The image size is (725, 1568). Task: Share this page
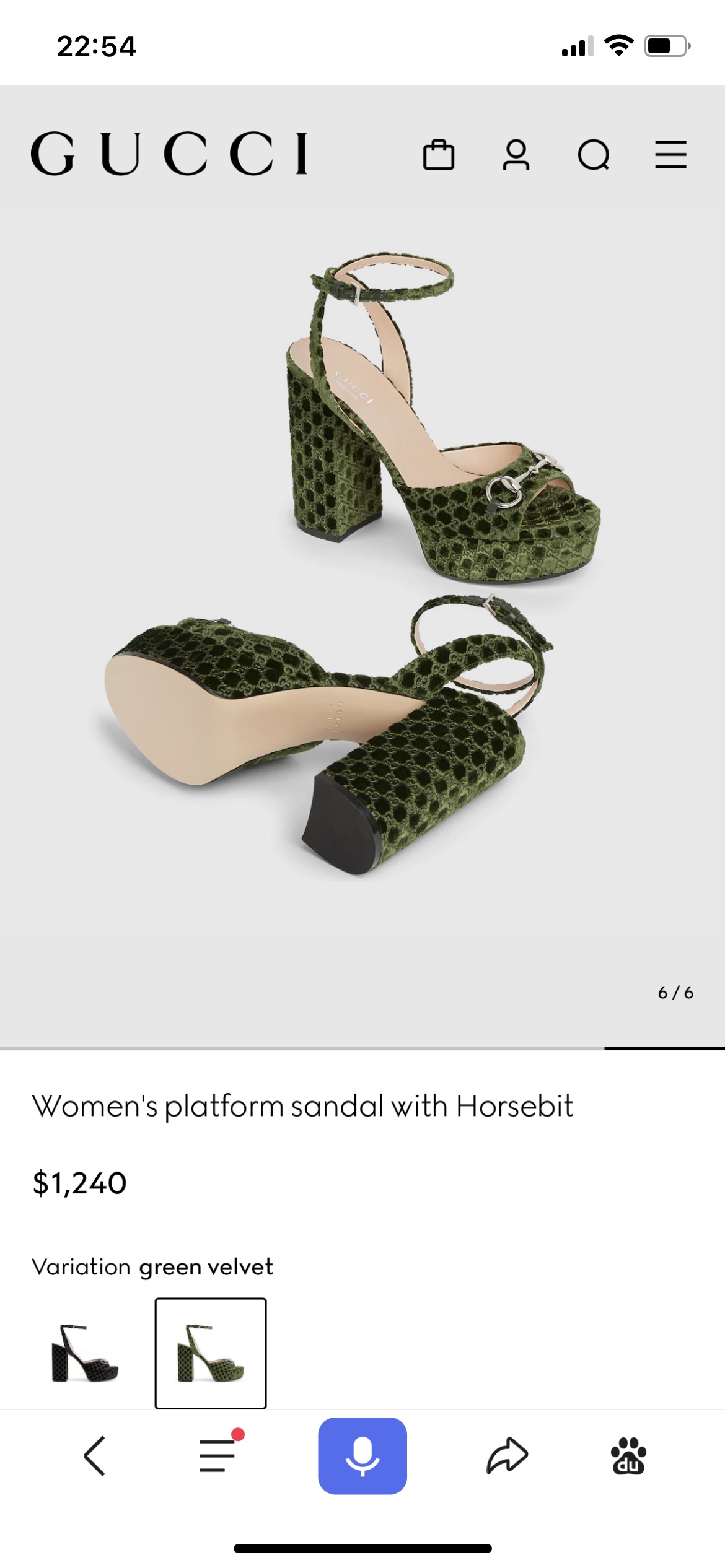coord(507,1456)
